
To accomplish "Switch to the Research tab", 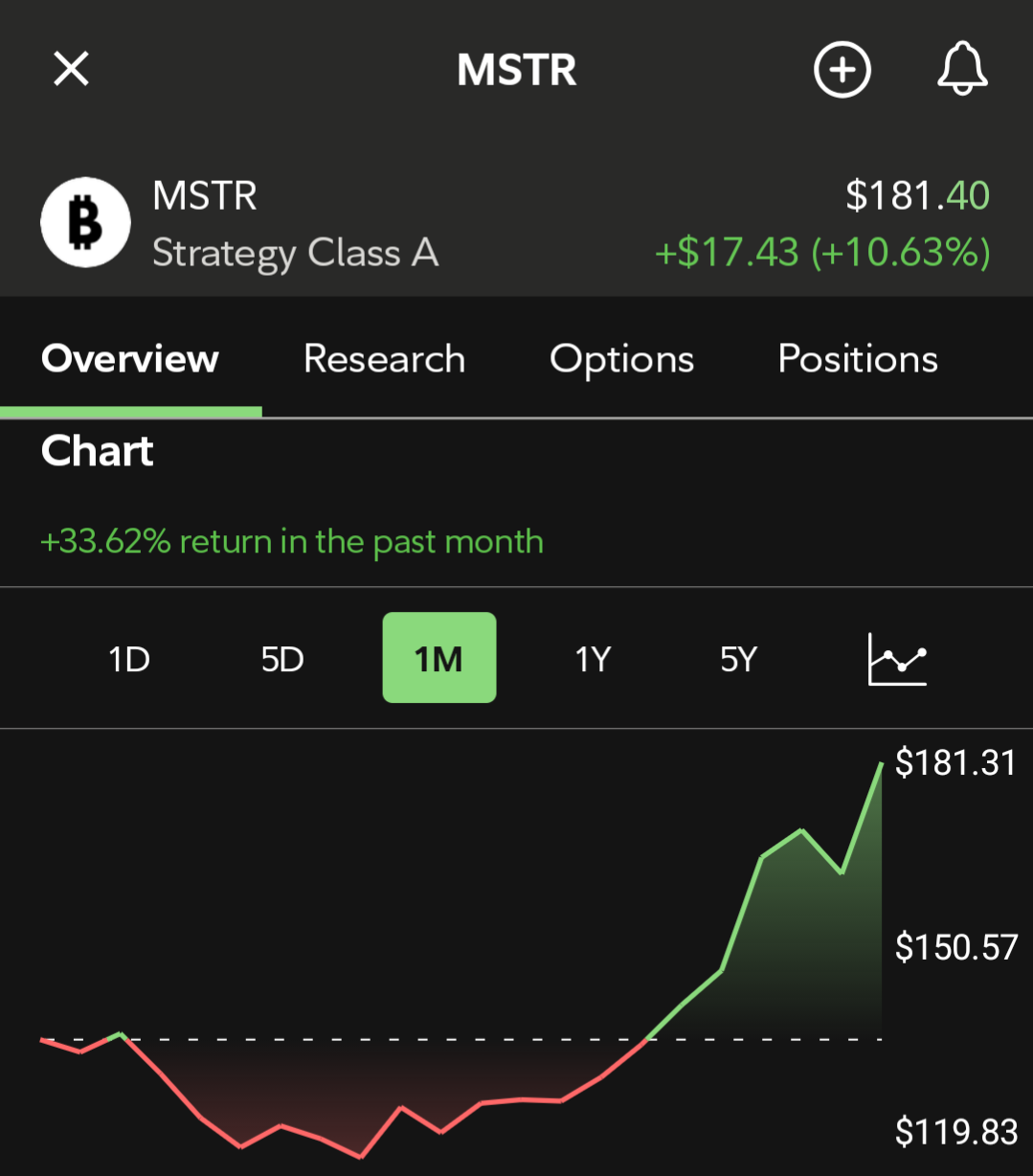I will [384, 359].
